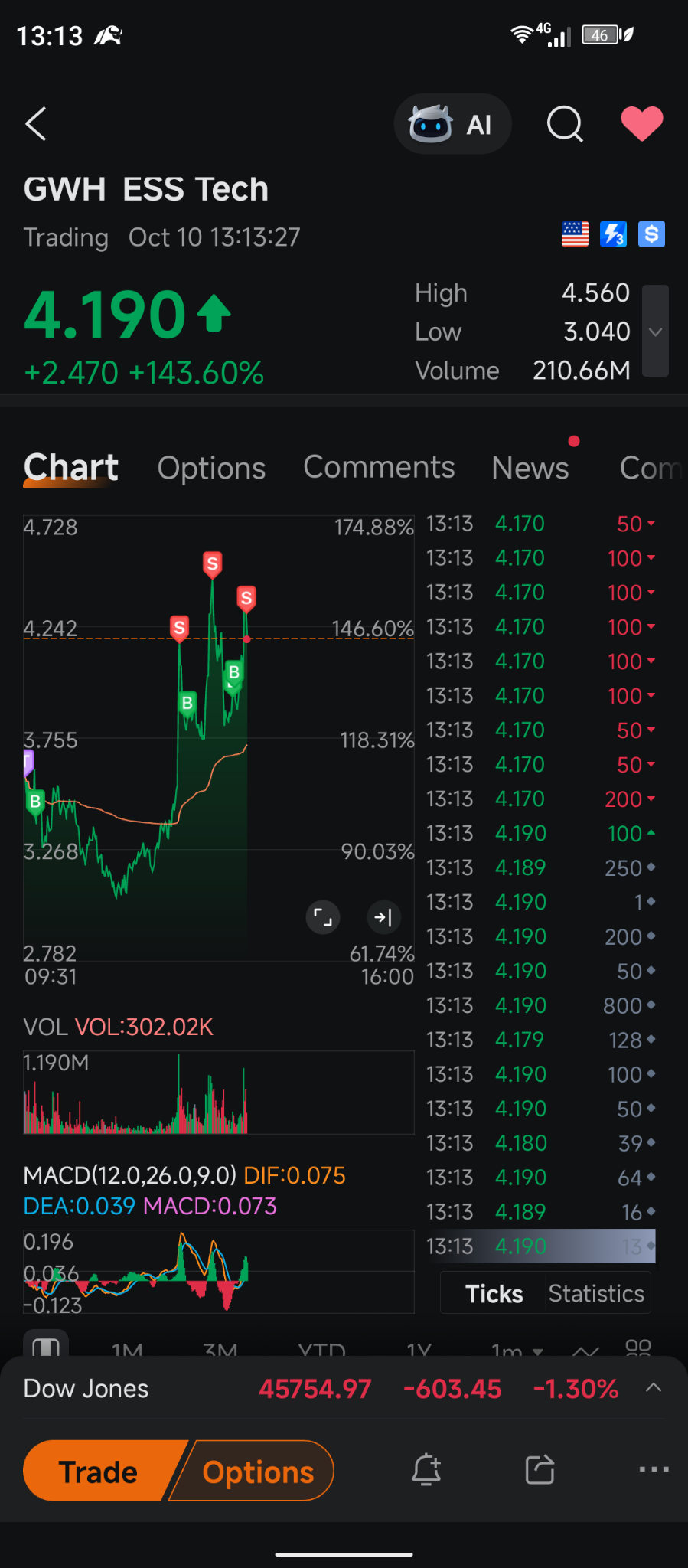Viewport: 688px width, 1568px height.
Task: Expand the chart to fullscreen
Action: (x=323, y=917)
